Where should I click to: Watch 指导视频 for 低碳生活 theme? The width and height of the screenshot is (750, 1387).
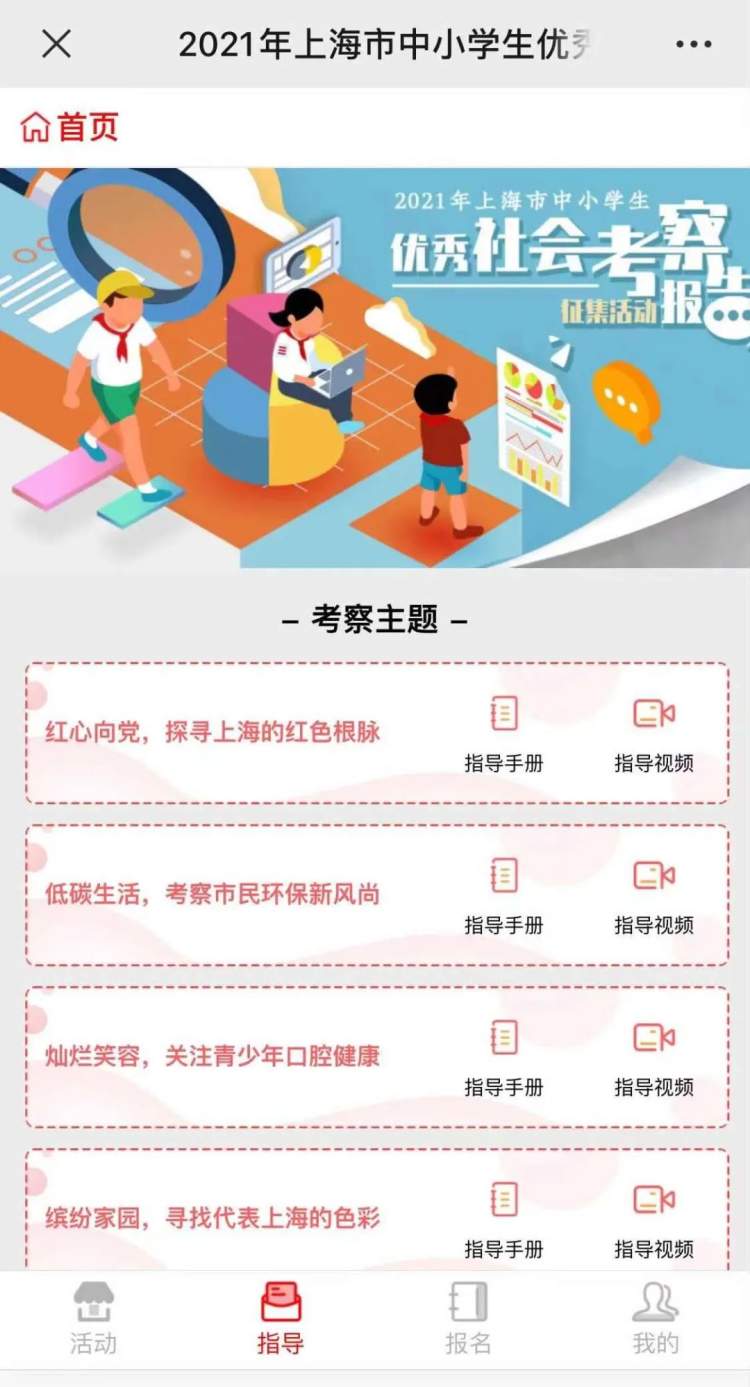click(x=654, y=895)
